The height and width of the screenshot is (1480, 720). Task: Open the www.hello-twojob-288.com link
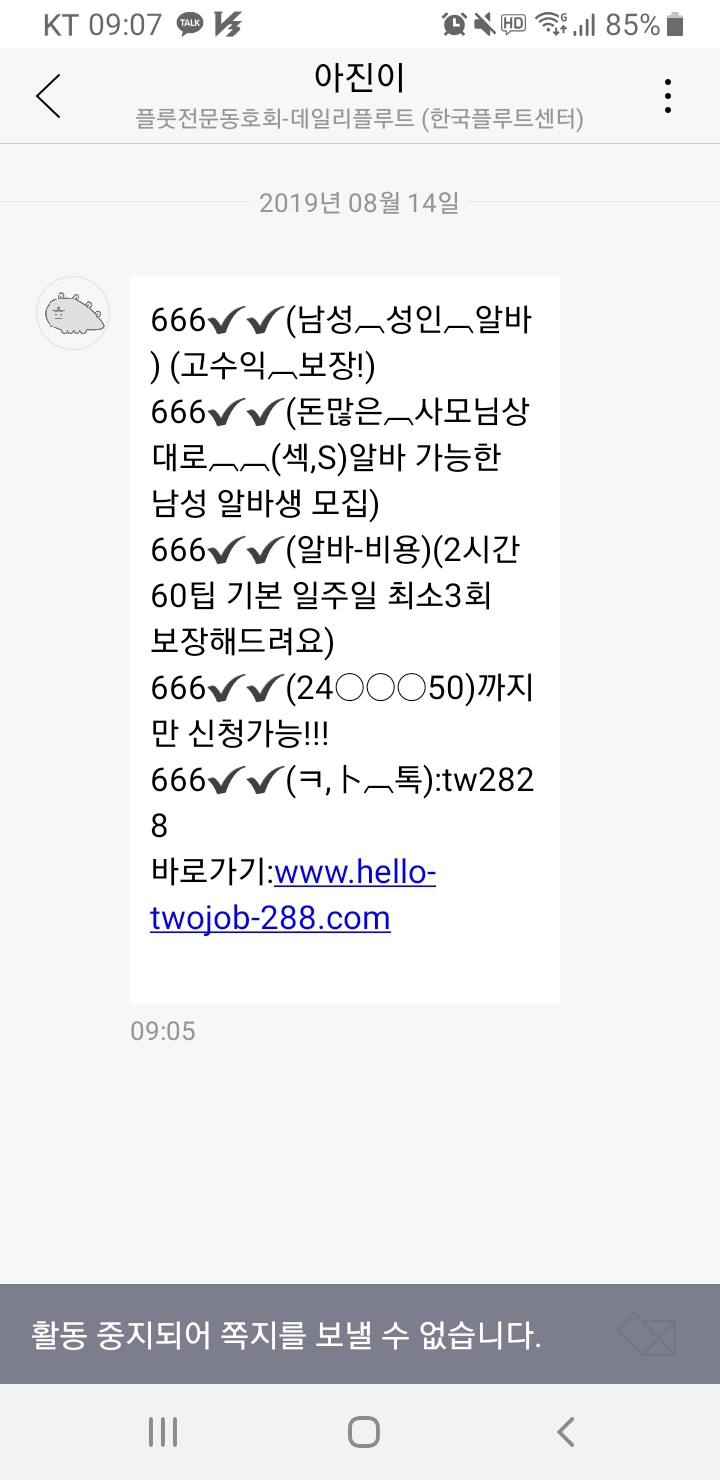point(293,895)
